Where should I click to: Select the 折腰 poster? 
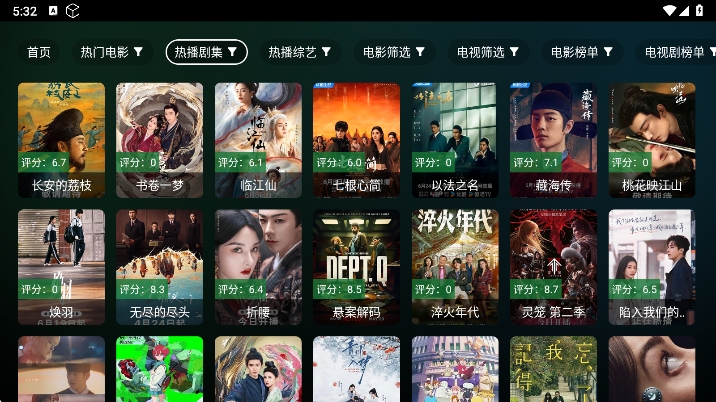click(258, 267)
